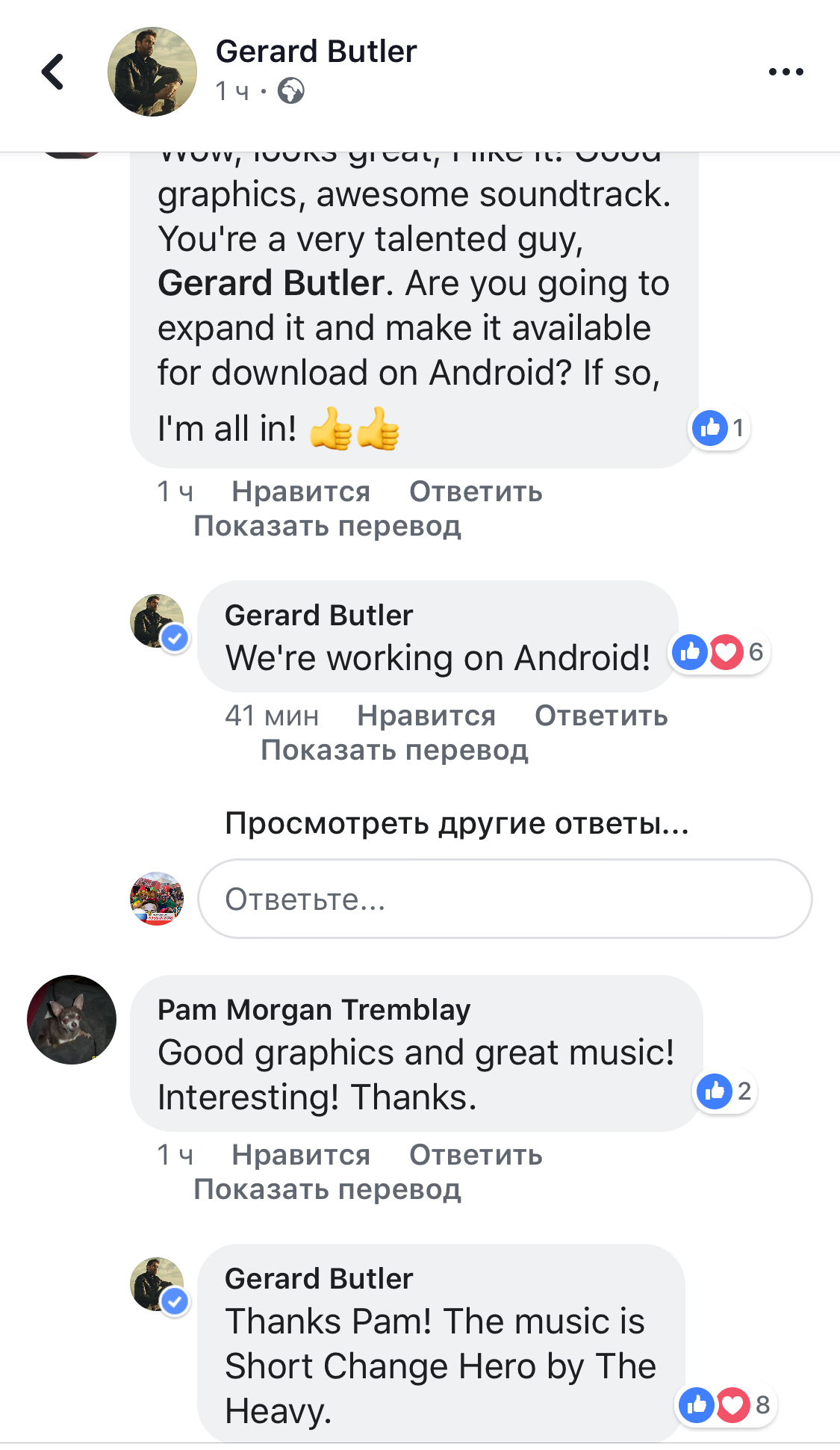This screenshot has width=840, height=1450.
Task: Show translation of the Android download comment
Action: [327, 526]
